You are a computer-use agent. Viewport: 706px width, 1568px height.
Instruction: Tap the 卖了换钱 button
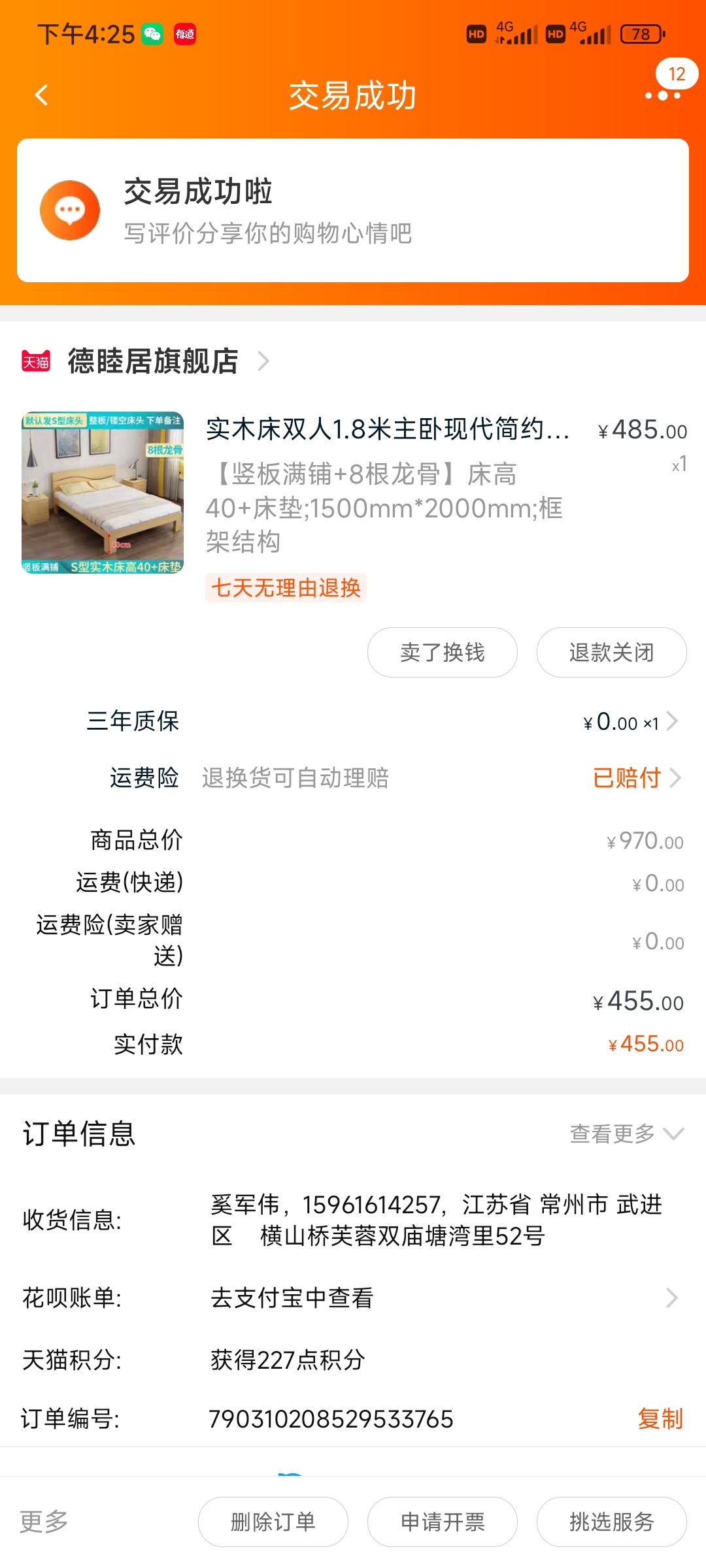click(x=443, y=652)
